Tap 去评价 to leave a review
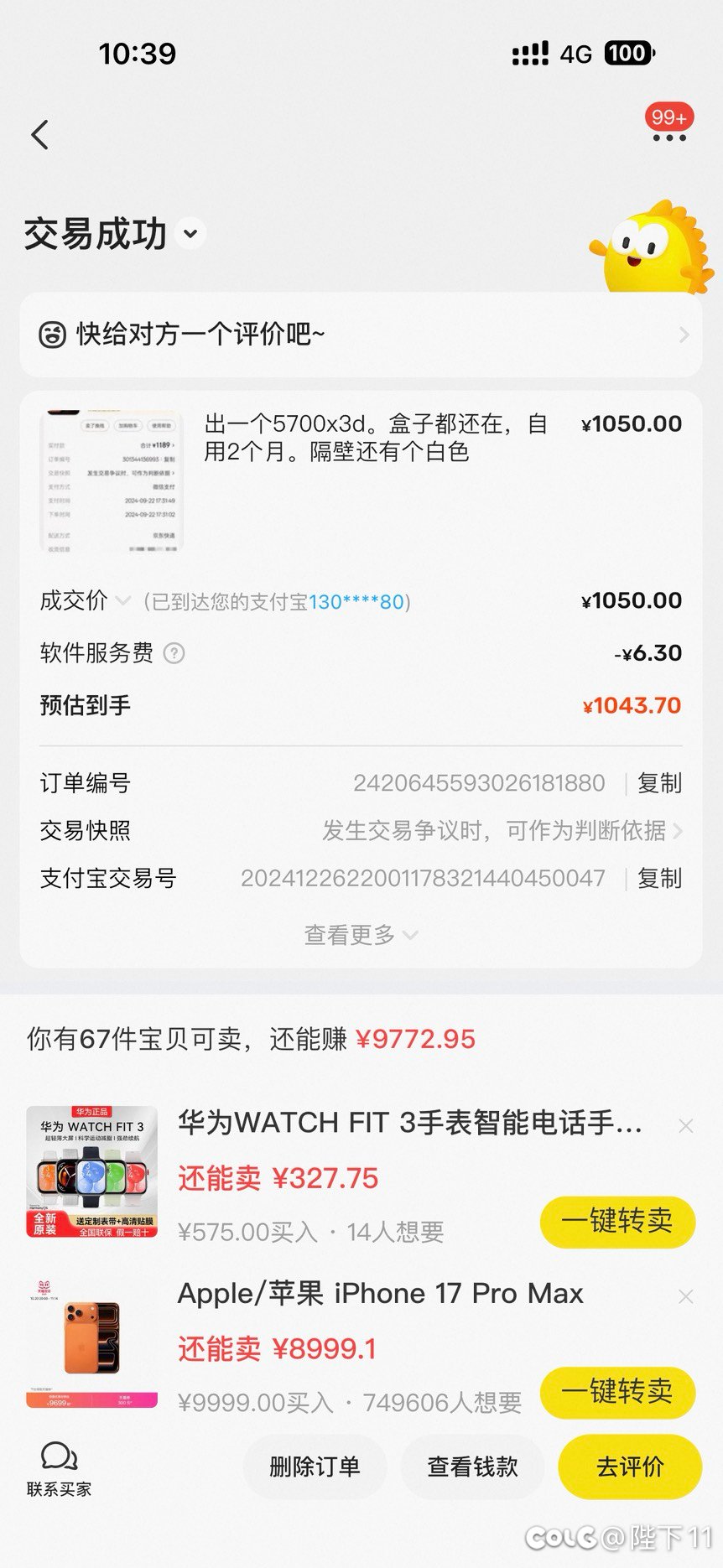The image size is (723, 1568). click(629, 1467)
